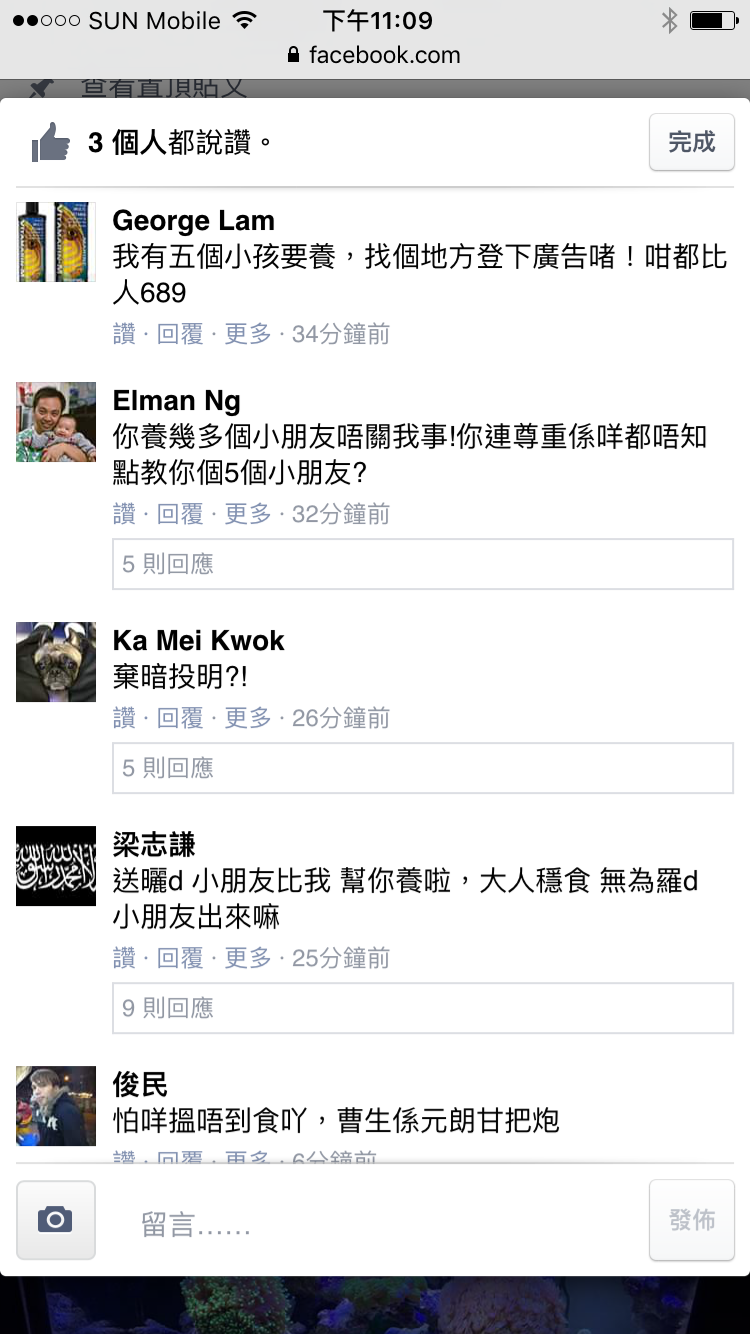Open Elman Ng's profile picture
Screen dimensions: 750x1334
[56, 422]
